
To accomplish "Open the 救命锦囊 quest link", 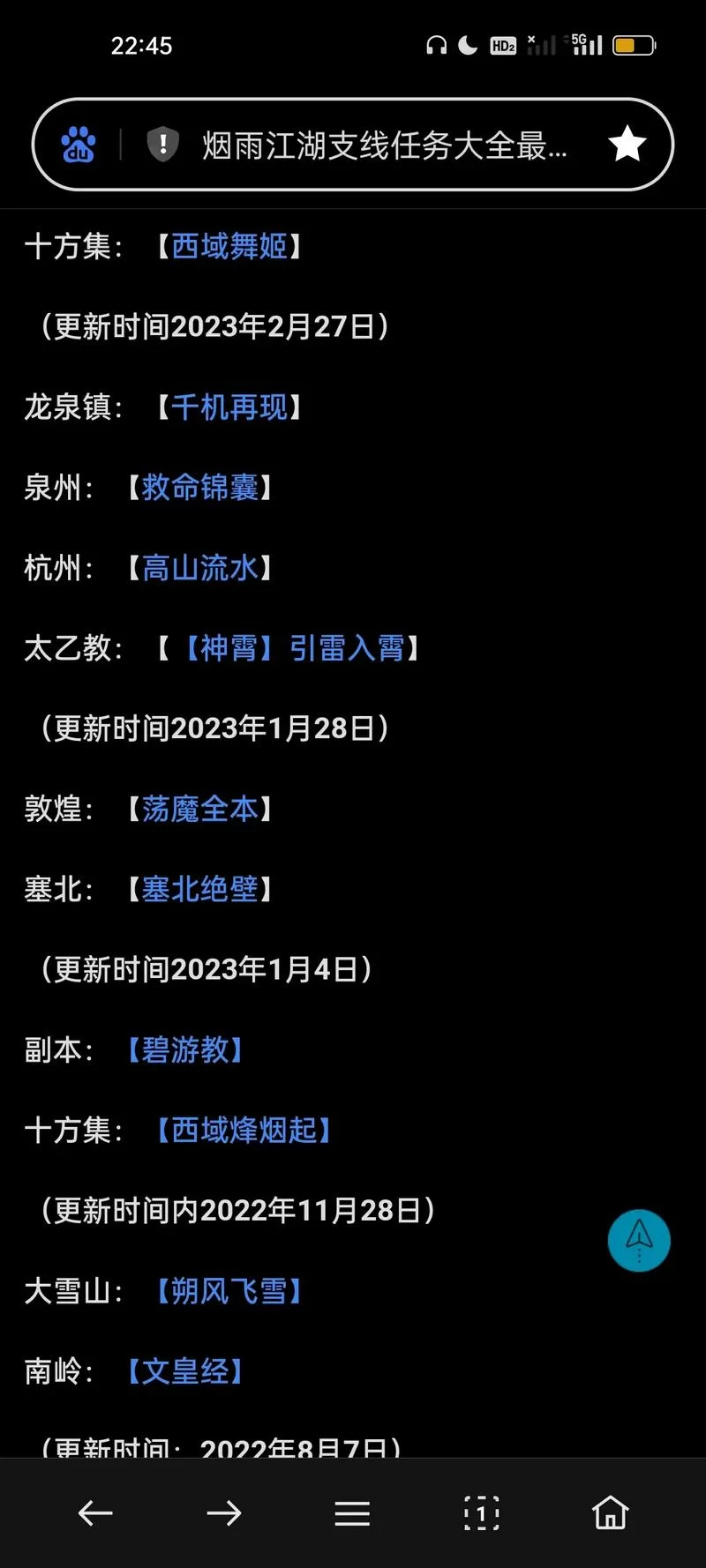I will [199, 489].
